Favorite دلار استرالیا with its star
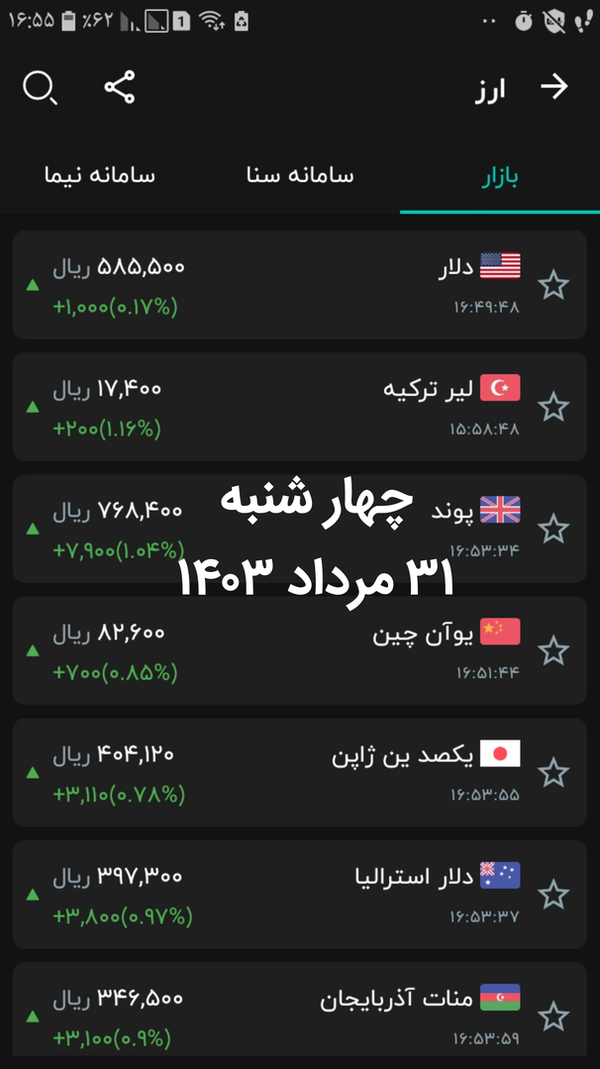Screen dimensions: 600x1069 (553, 895)
